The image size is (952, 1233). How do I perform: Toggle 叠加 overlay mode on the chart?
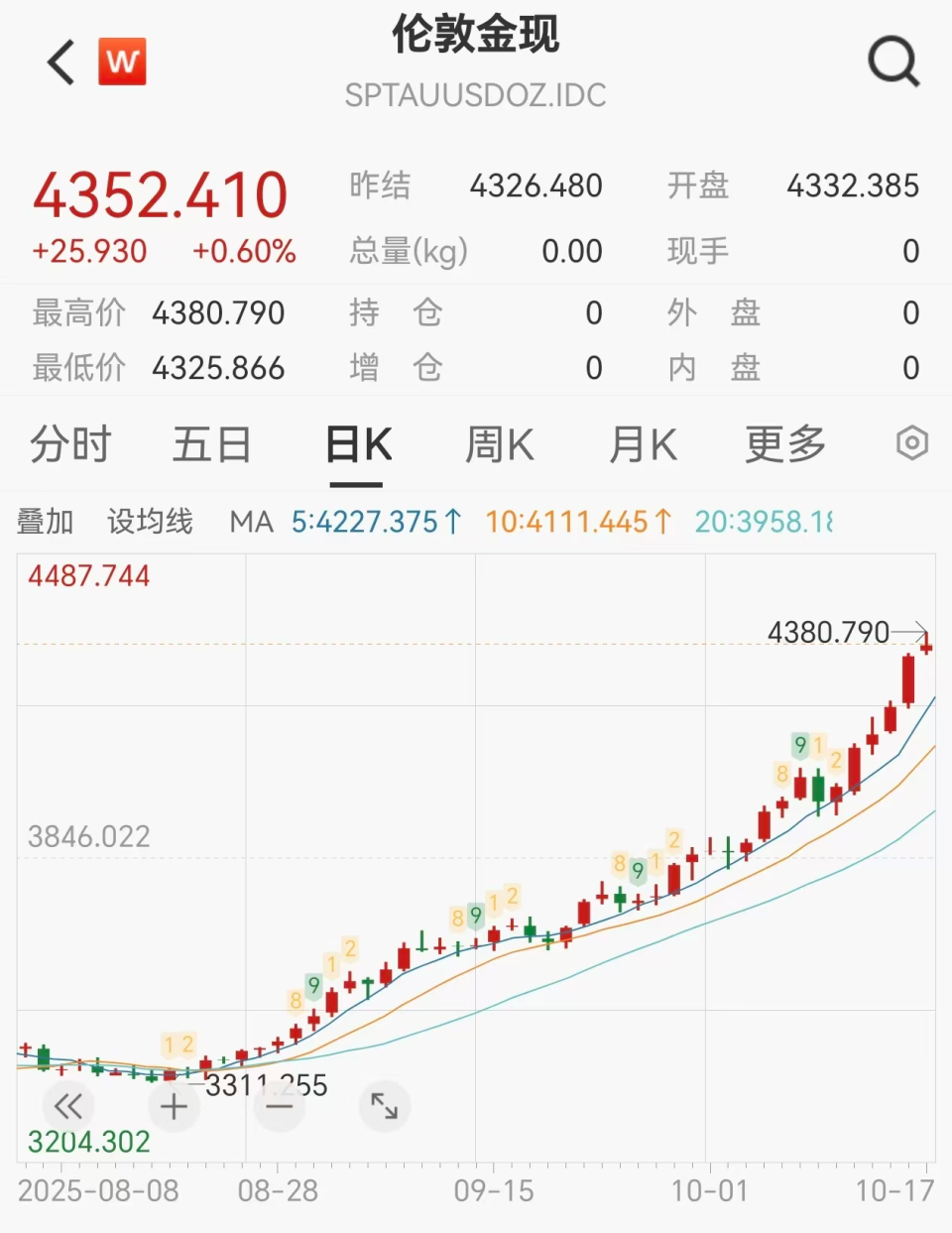[x=44, y=521]
